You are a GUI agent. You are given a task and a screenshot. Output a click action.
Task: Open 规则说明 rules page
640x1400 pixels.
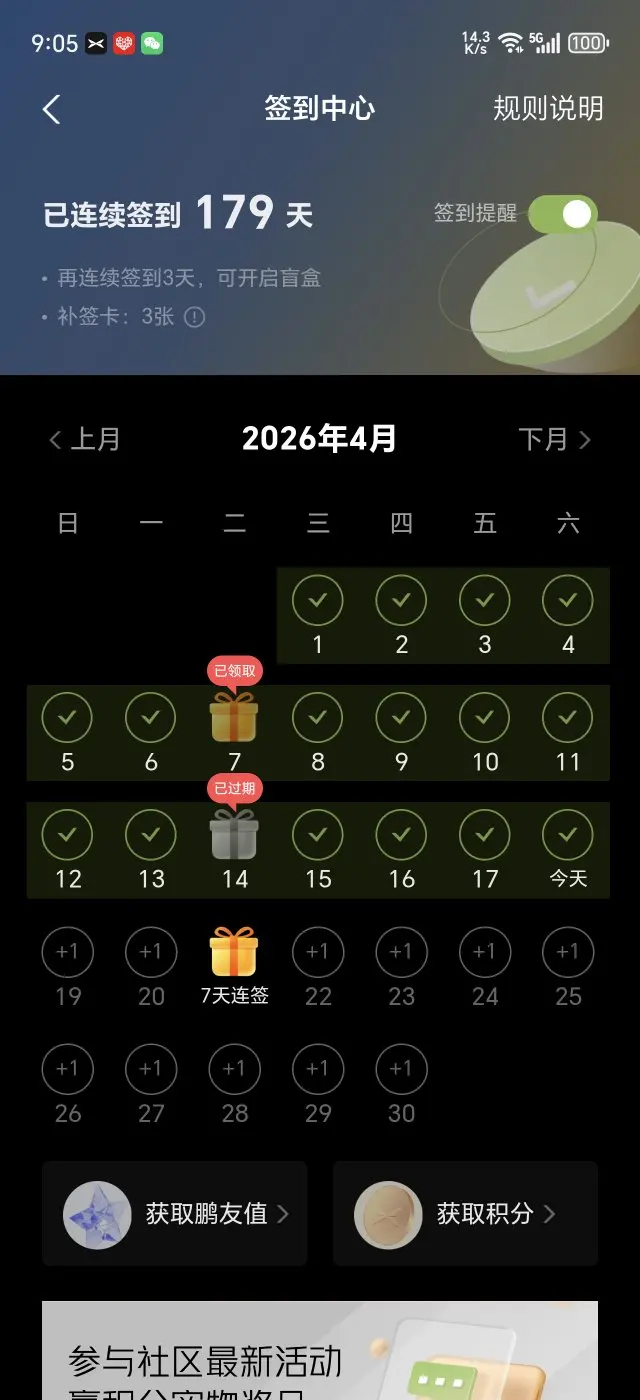(548, 109)
